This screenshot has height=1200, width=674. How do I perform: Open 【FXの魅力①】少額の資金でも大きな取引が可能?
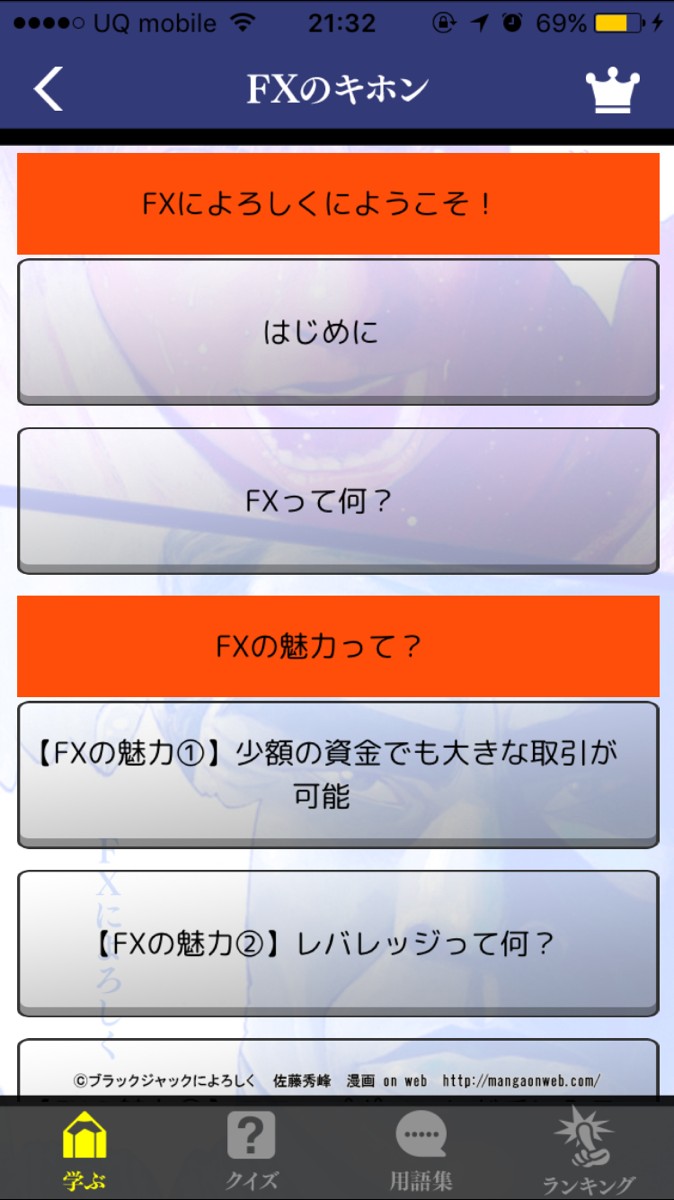tap(338, 774)
